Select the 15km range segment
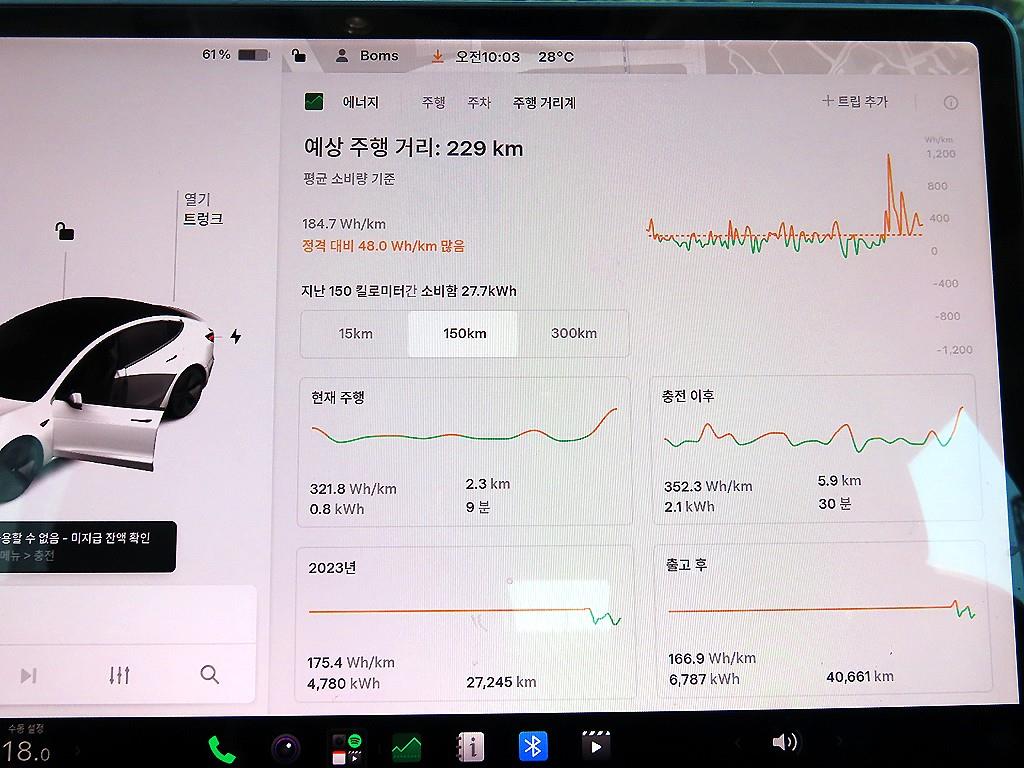 pyautogui.click(x=355, y=334)
